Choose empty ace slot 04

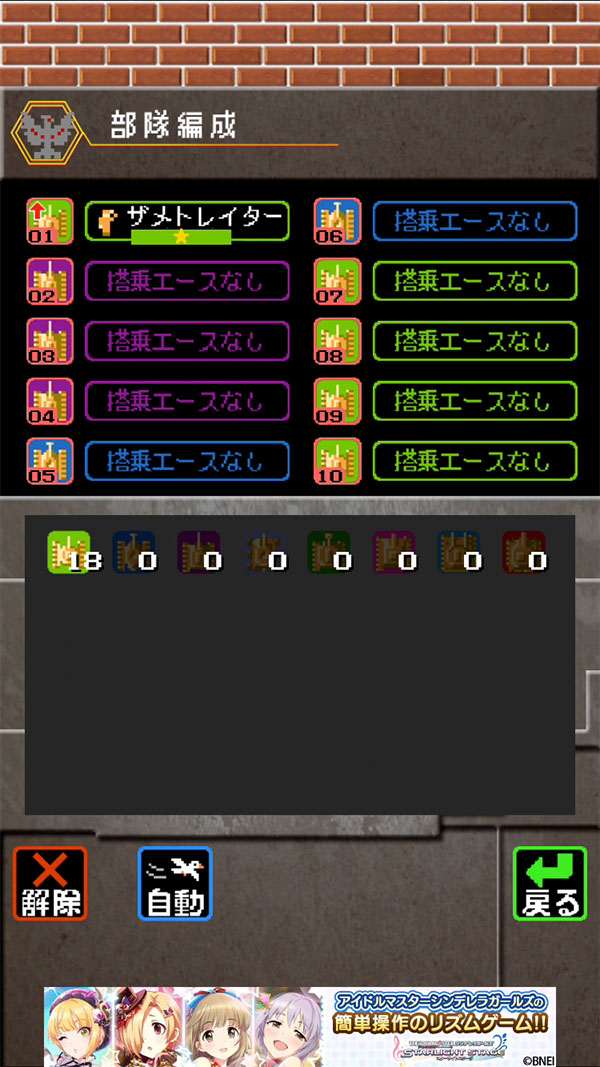[187, 401]
